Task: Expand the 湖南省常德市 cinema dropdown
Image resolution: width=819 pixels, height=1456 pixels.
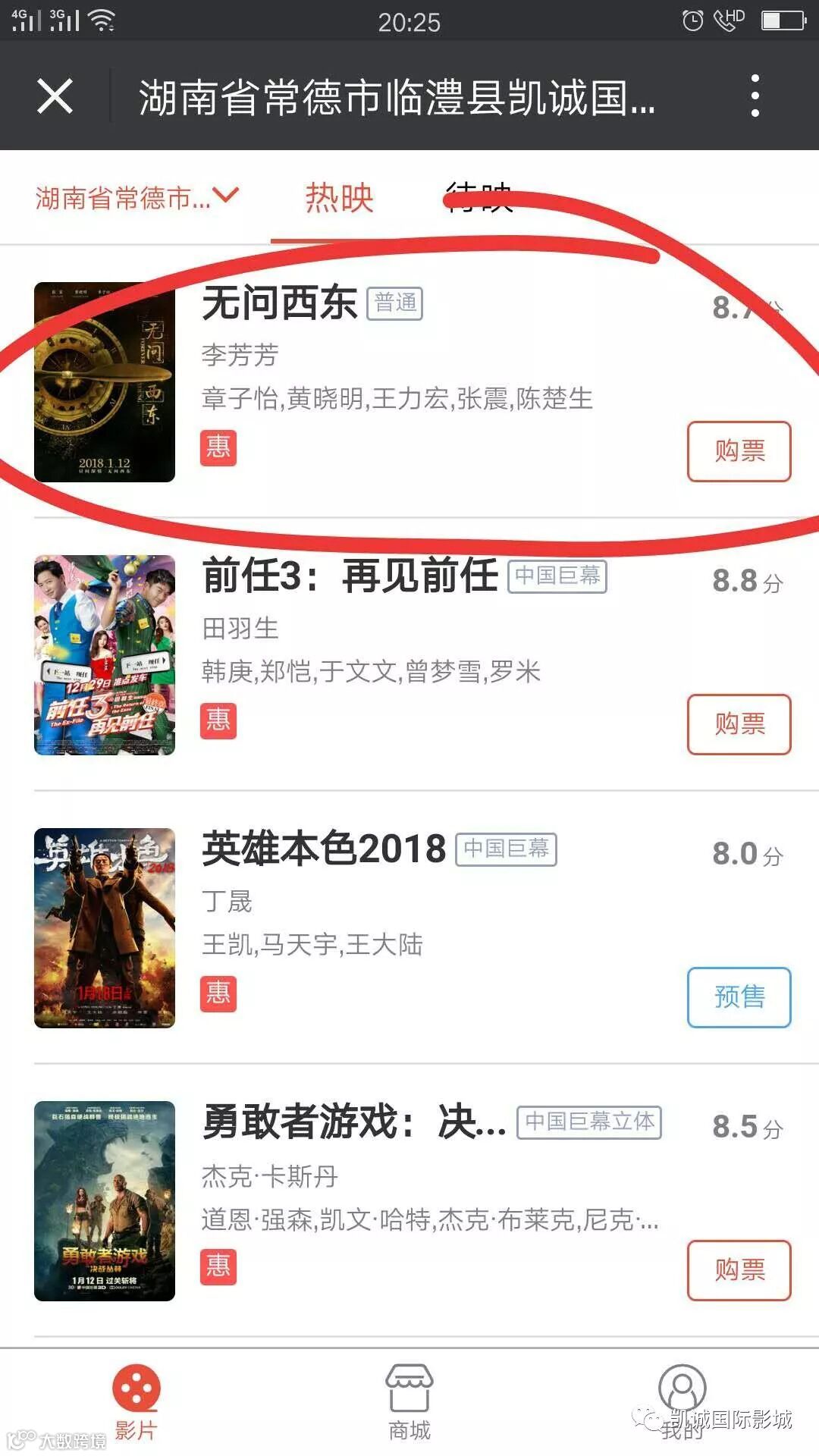Action: [x=136, y=198]
